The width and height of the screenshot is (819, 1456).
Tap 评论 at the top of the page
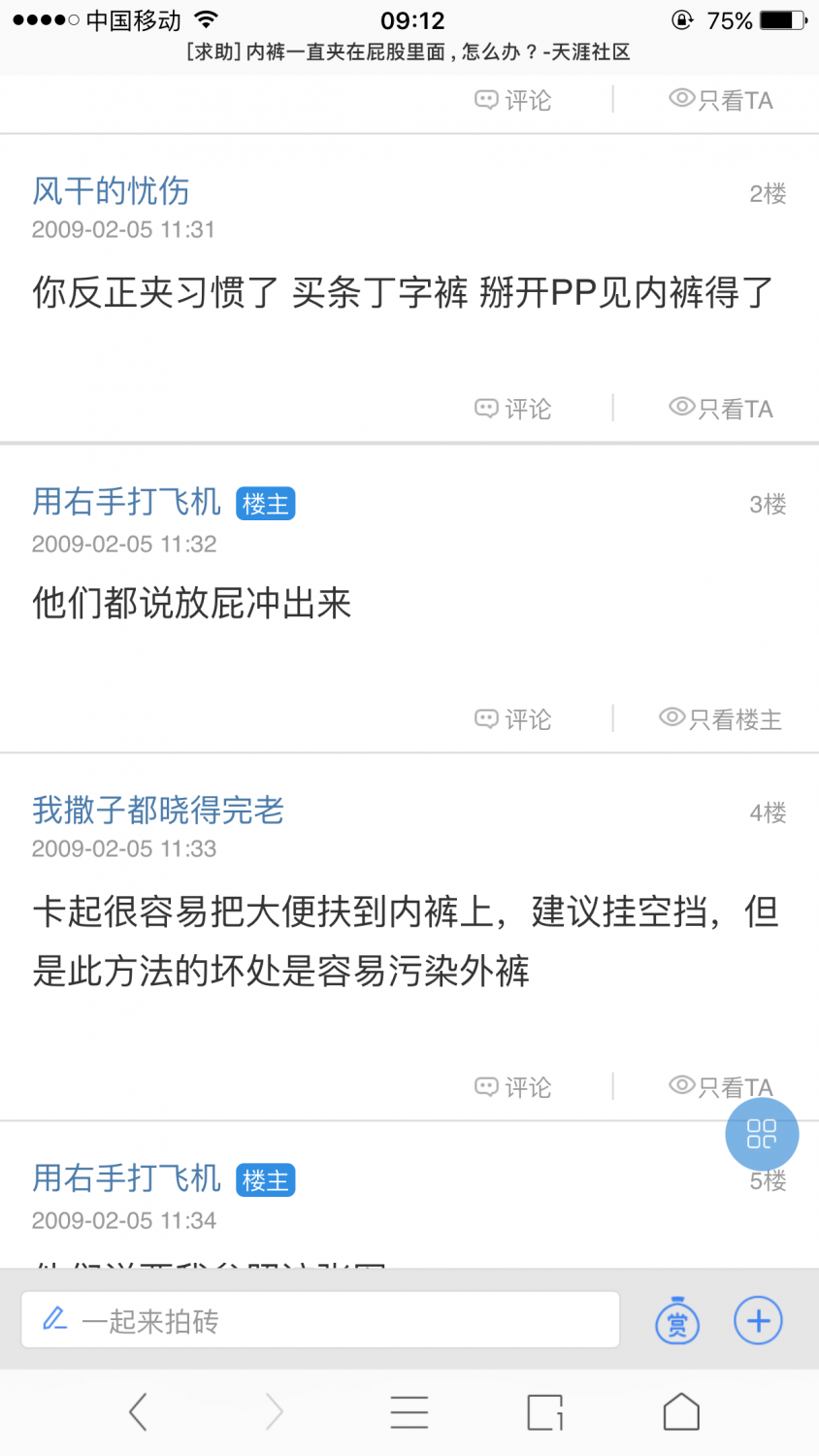(513, 100)
